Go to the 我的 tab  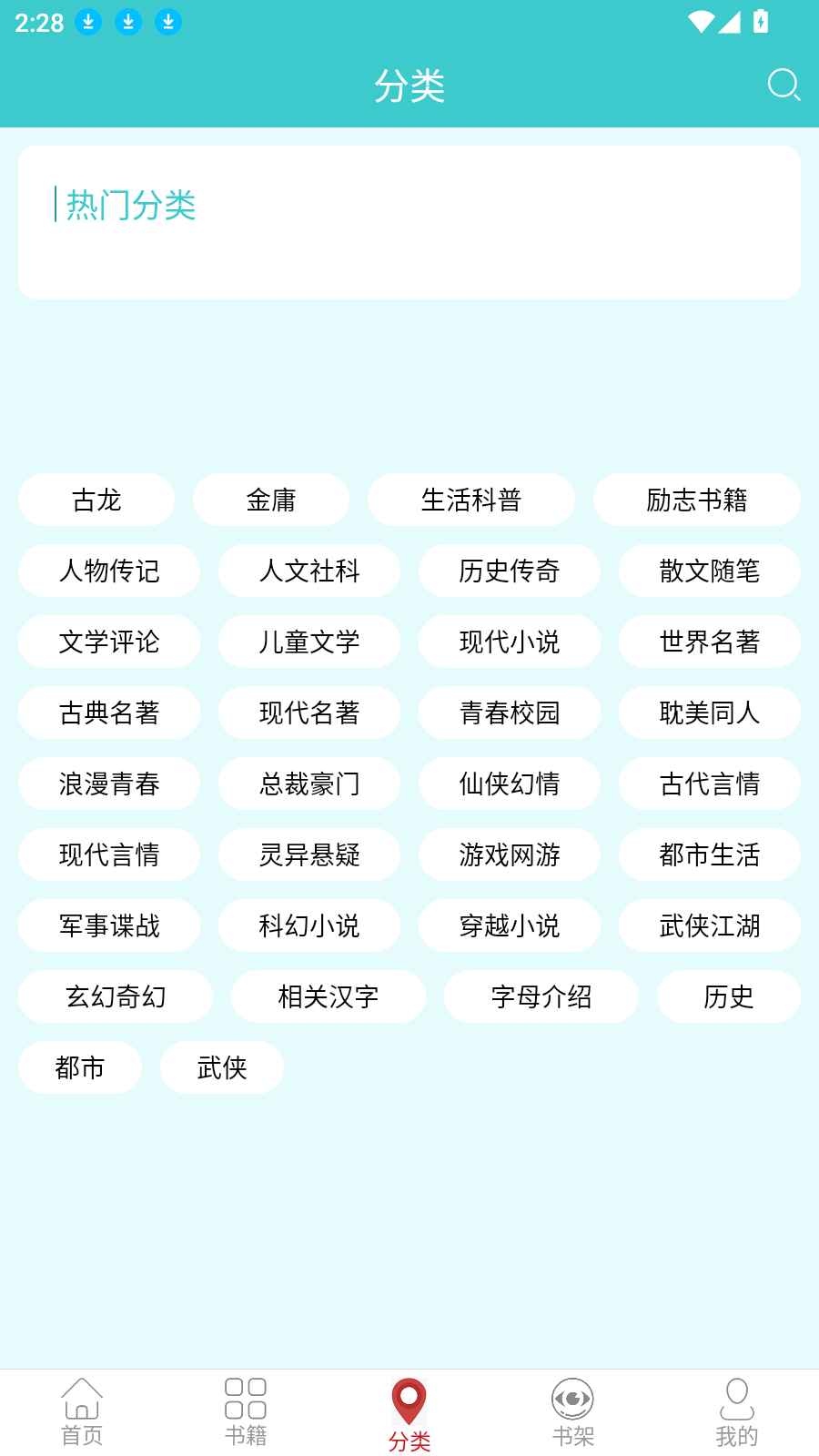click(737, 1412)
